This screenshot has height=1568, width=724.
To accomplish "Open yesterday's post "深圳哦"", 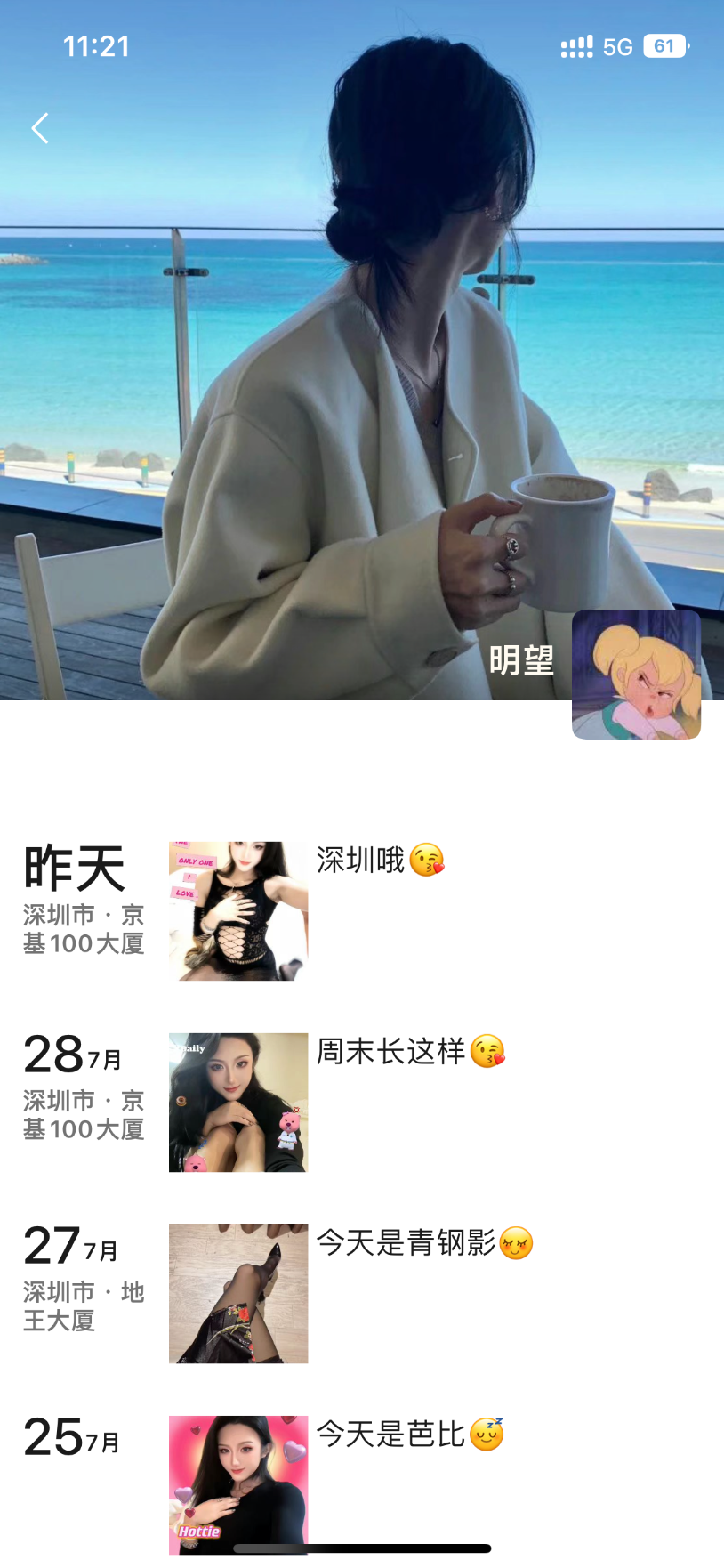I will [238, 911].
